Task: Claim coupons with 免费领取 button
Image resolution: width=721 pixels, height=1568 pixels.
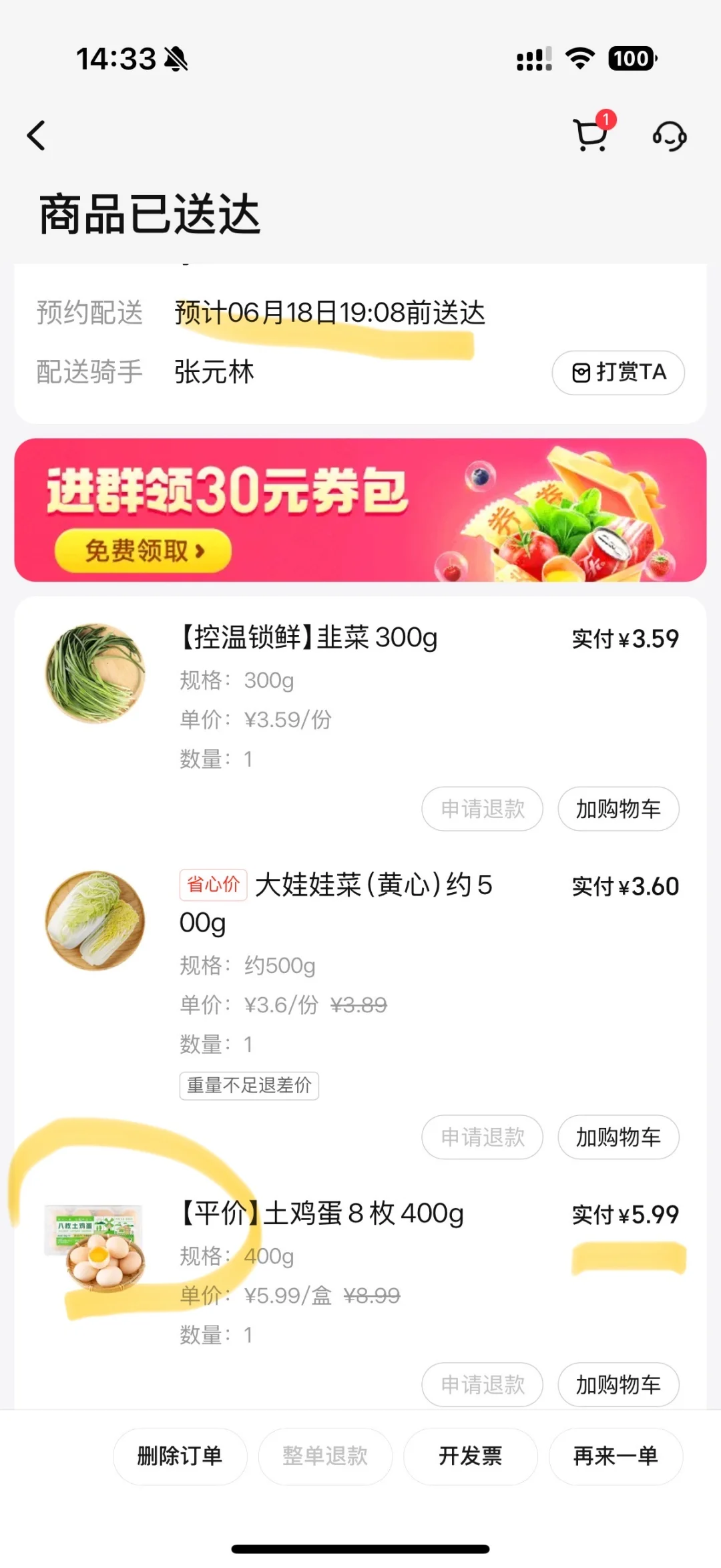Action: tap(143, 551)
